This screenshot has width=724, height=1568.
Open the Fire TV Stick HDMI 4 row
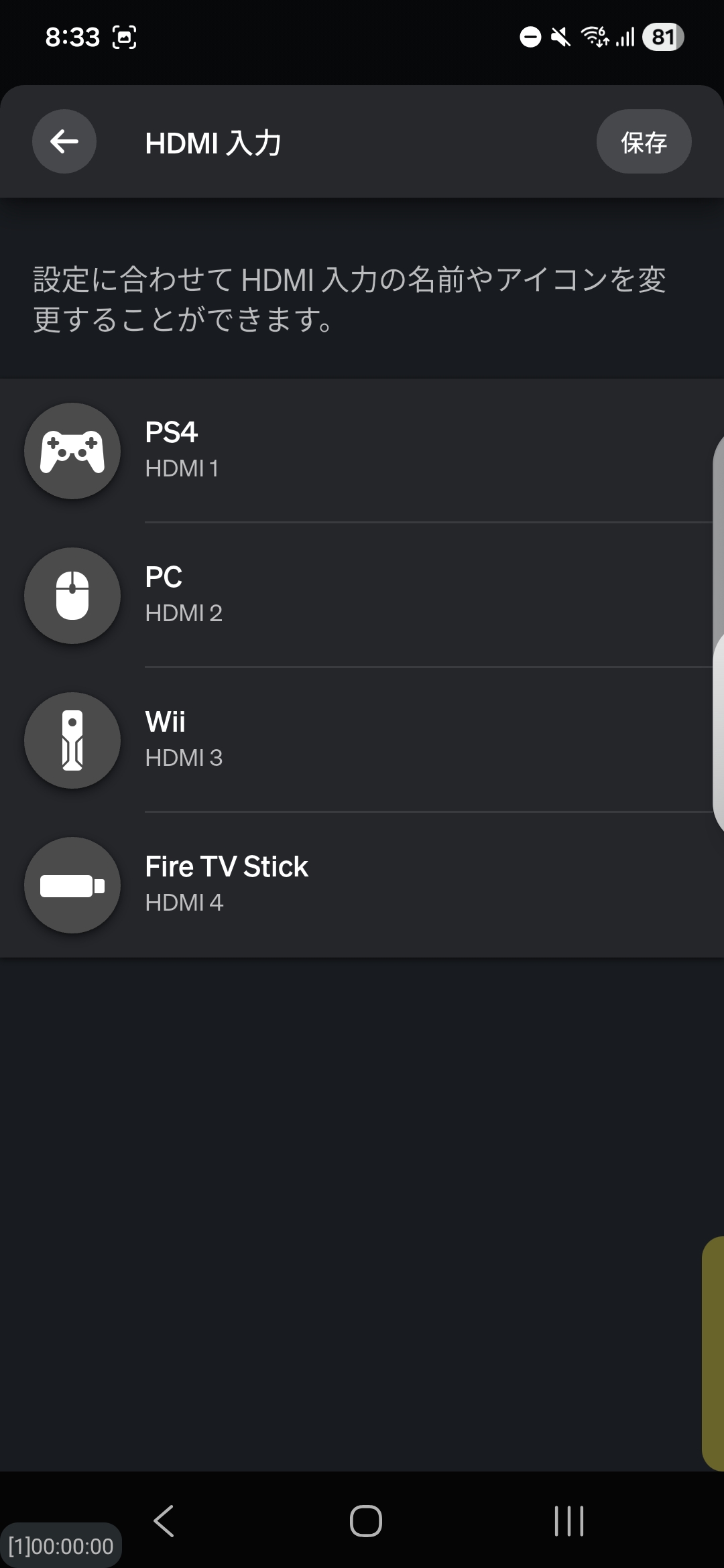coord(362,885)
